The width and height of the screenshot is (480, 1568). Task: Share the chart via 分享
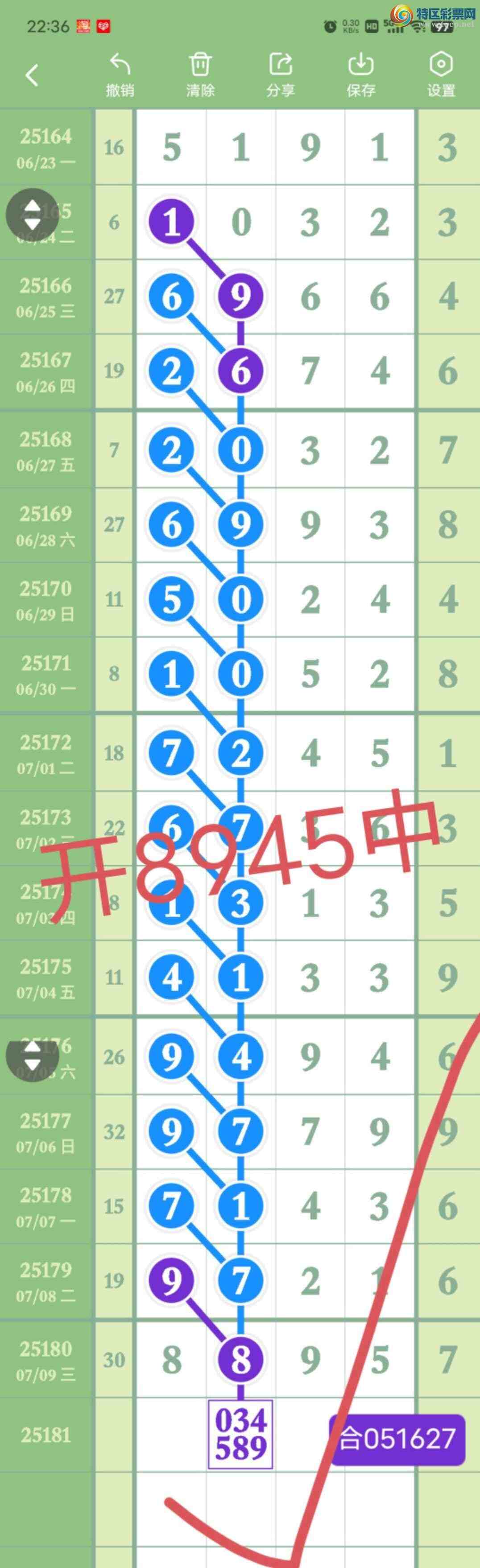point(281,75)
